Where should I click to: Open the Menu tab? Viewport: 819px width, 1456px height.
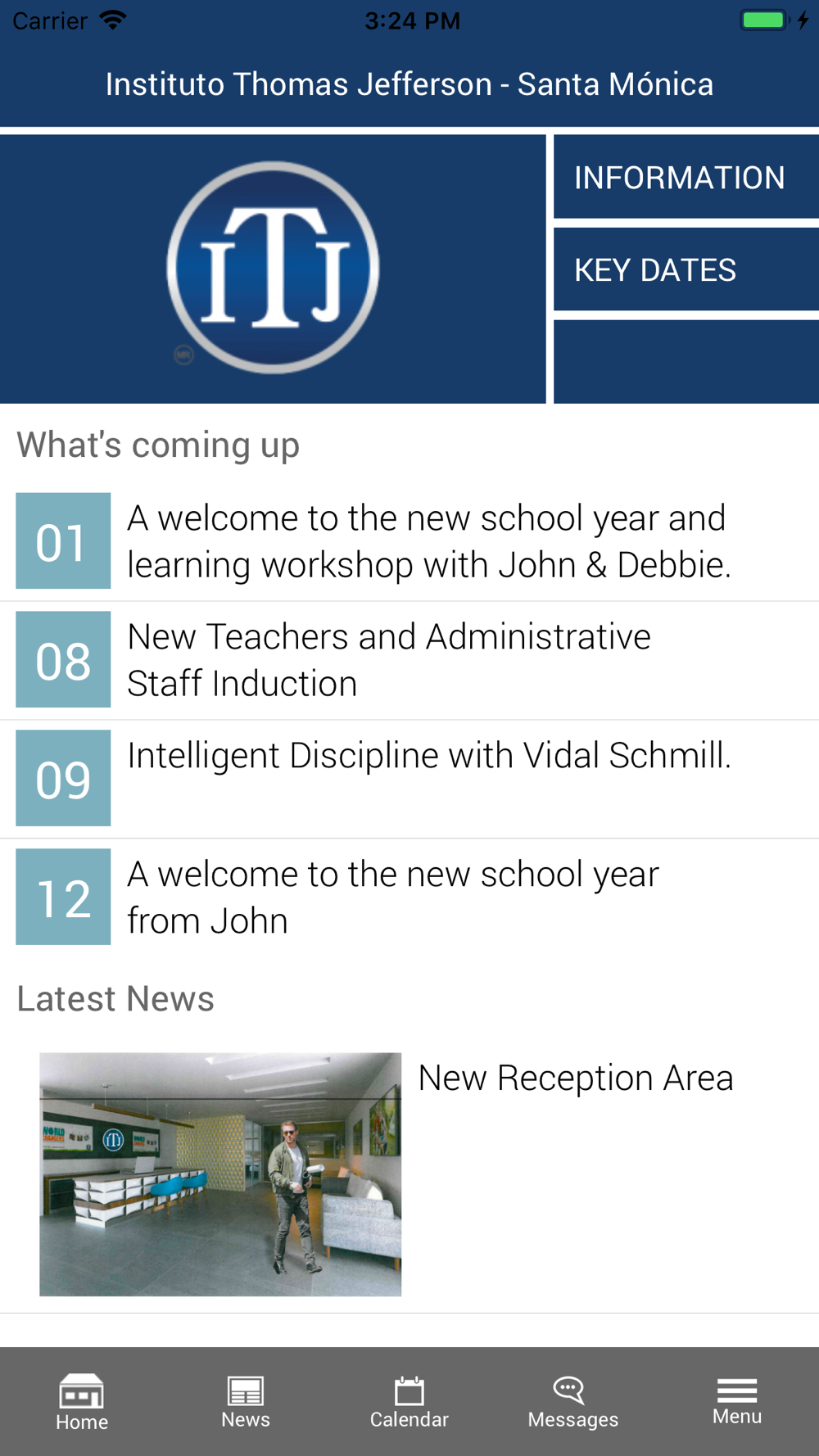[737, 1402]
